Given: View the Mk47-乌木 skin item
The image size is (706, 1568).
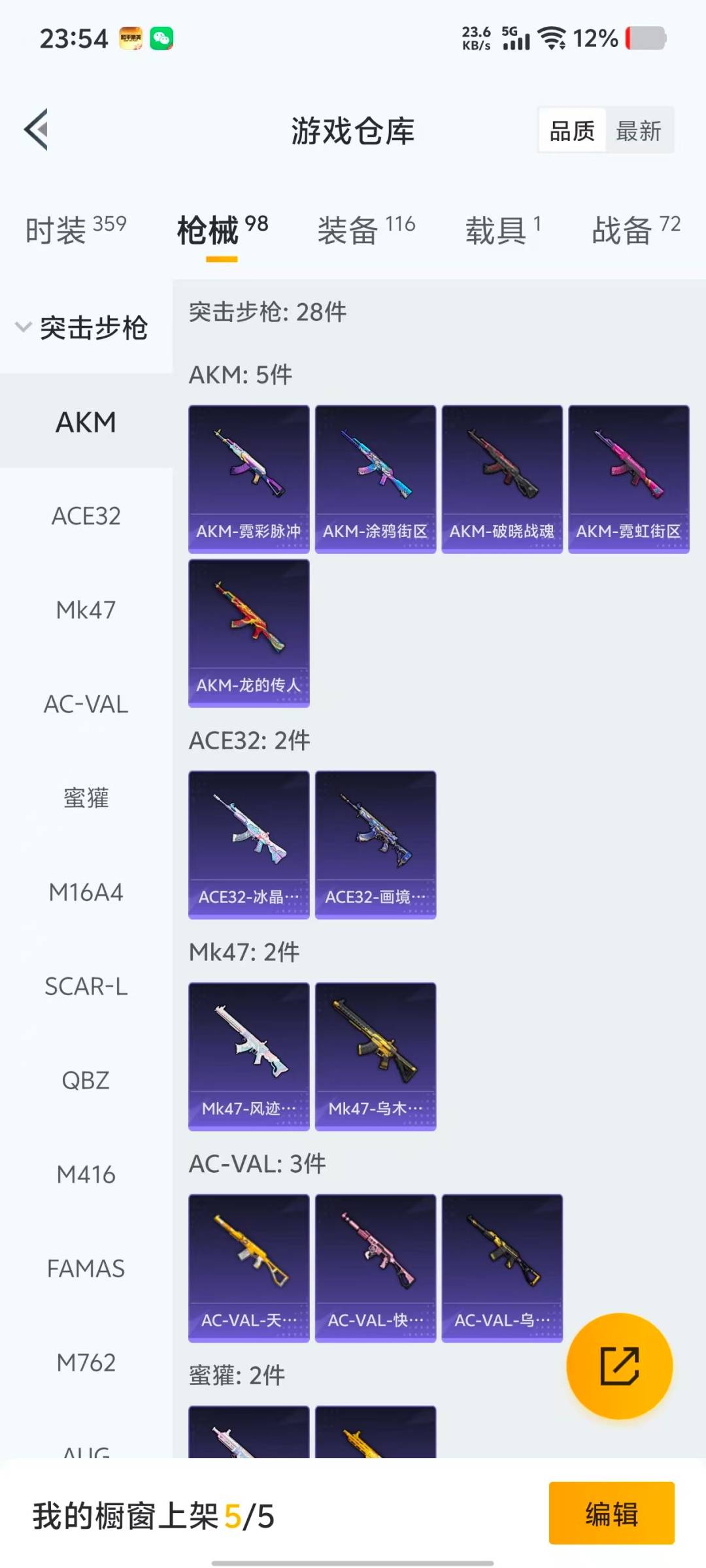Looking at the screenshot, I should tap(375, 1056).
